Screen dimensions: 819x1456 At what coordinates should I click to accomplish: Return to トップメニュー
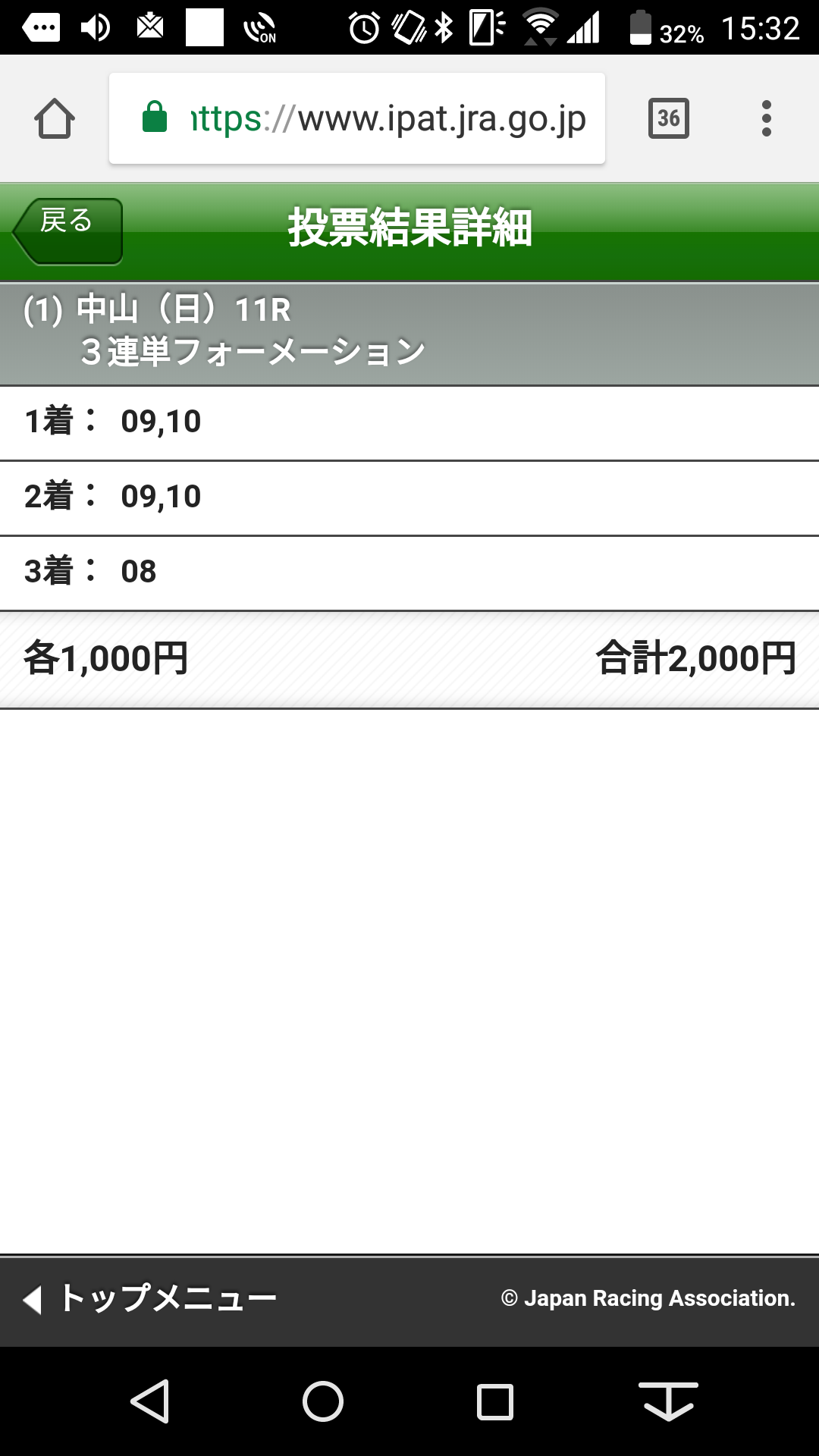click(149, 1298)
